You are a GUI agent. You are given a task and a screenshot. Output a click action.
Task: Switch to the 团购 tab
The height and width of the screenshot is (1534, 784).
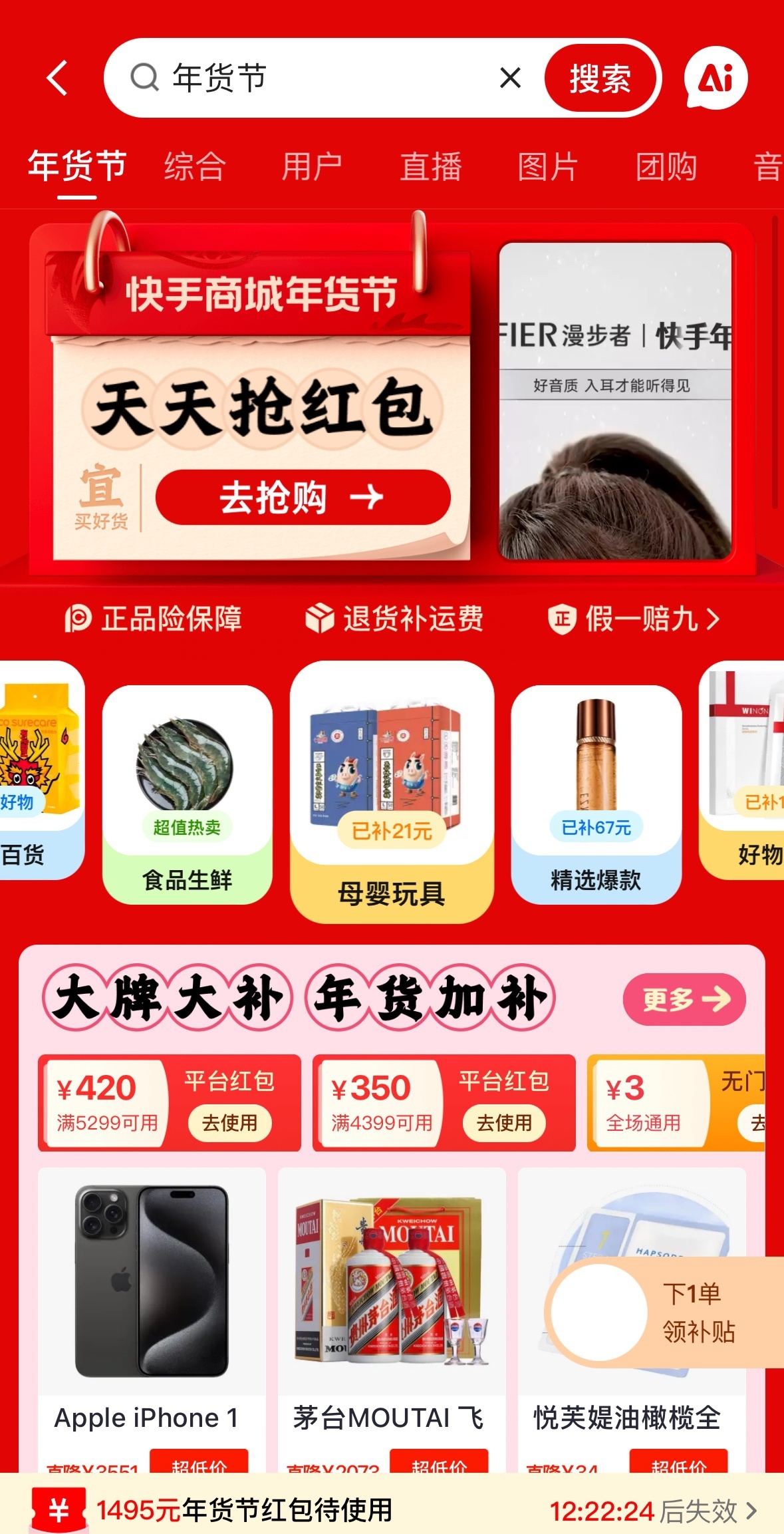click(x=666, y=166)
